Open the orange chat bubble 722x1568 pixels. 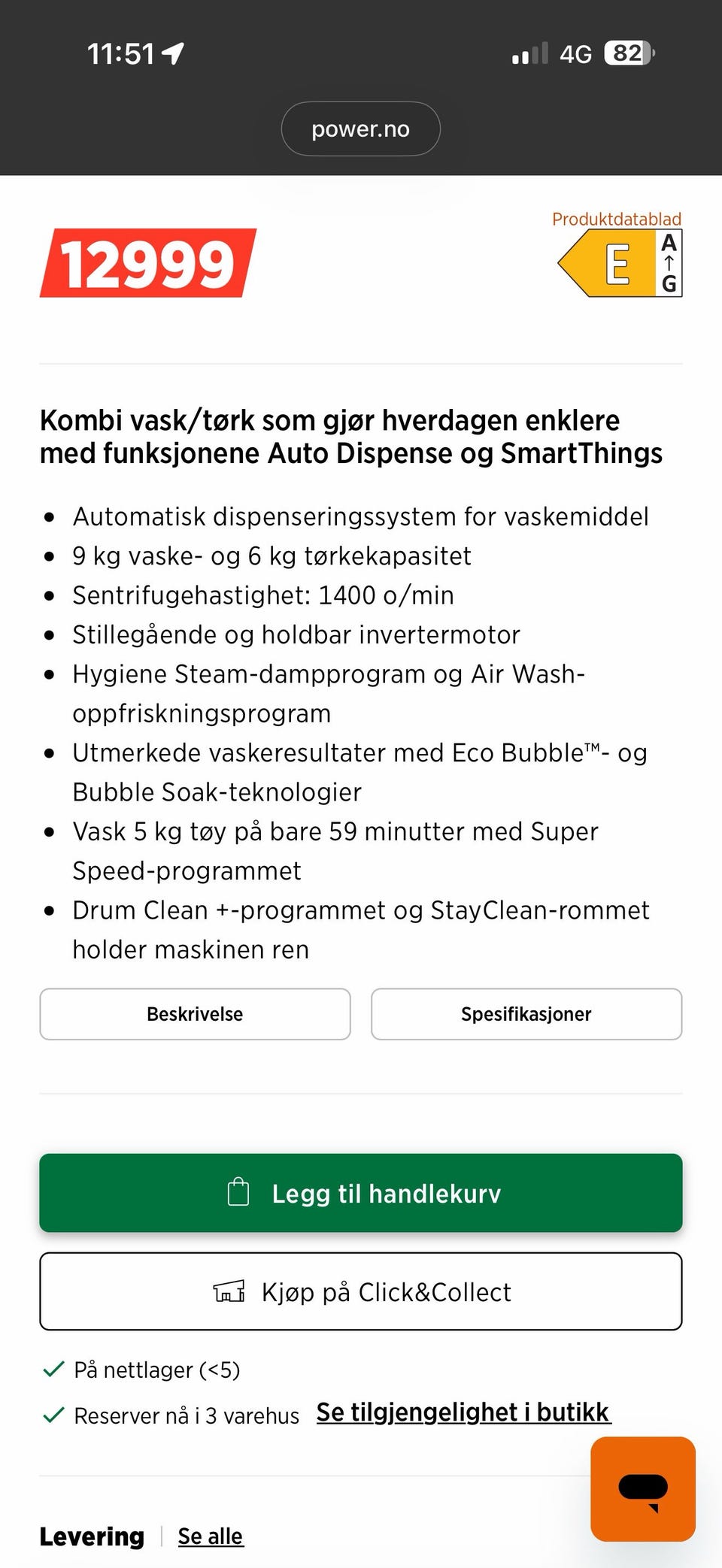pos(643,1489)
